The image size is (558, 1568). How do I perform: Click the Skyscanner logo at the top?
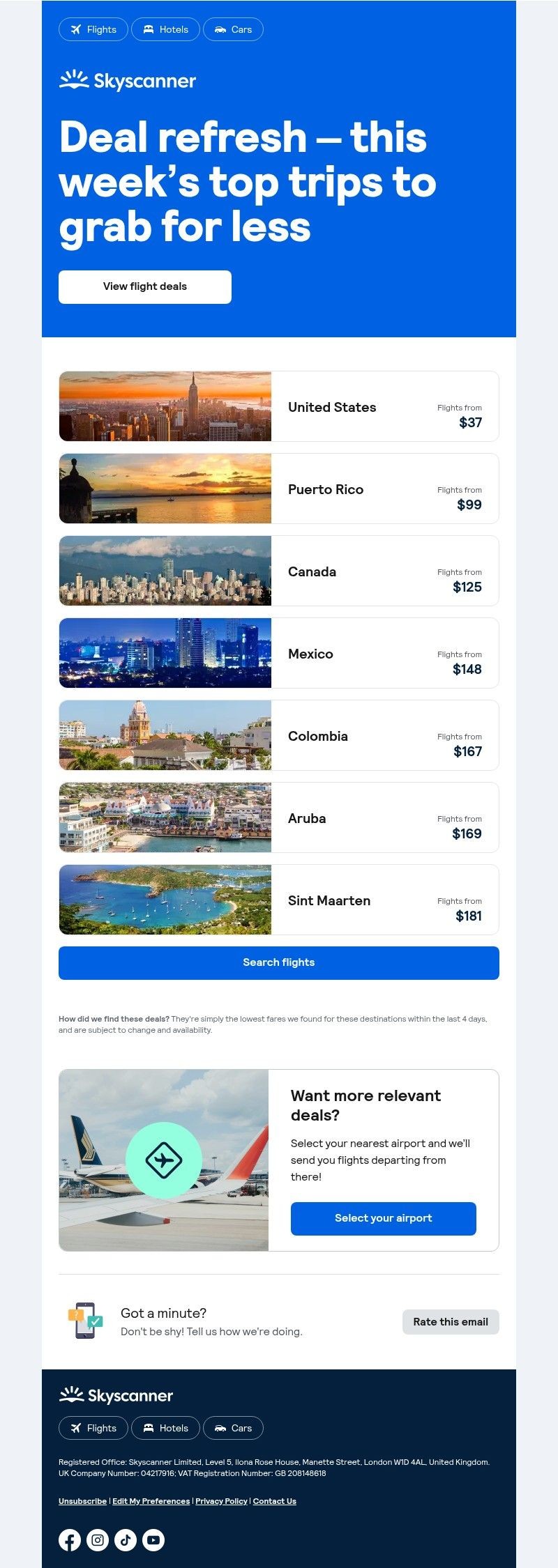click(x=127, y=81)
